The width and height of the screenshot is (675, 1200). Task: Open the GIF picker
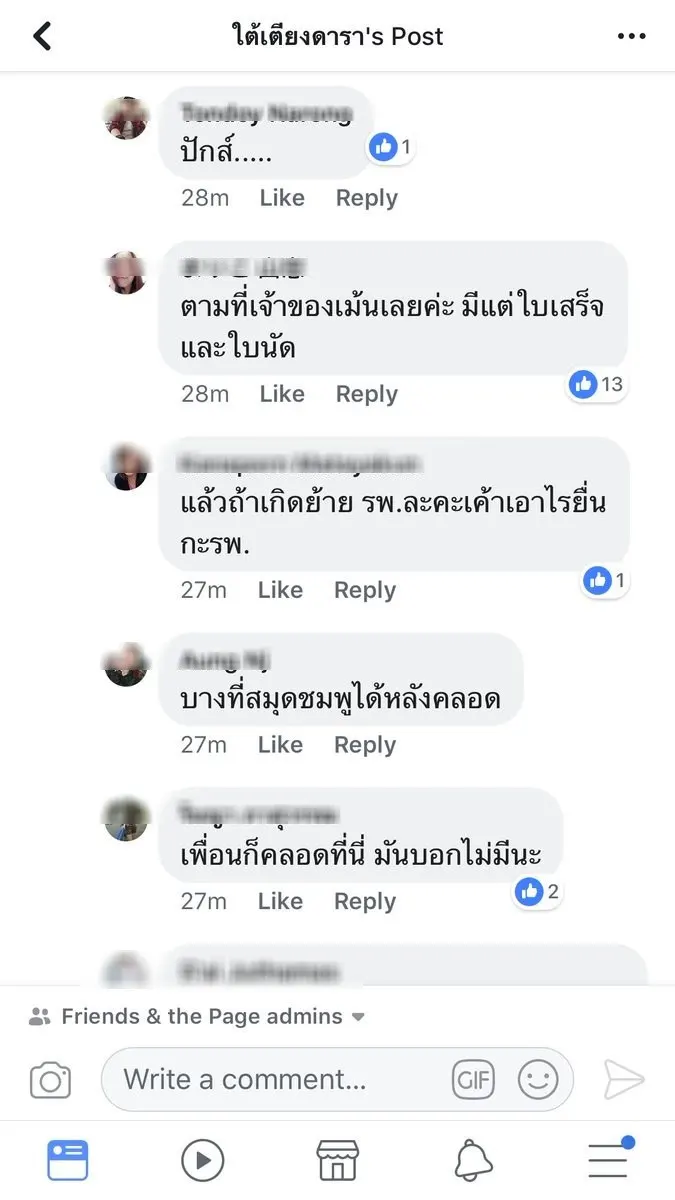pos(474,1080)
